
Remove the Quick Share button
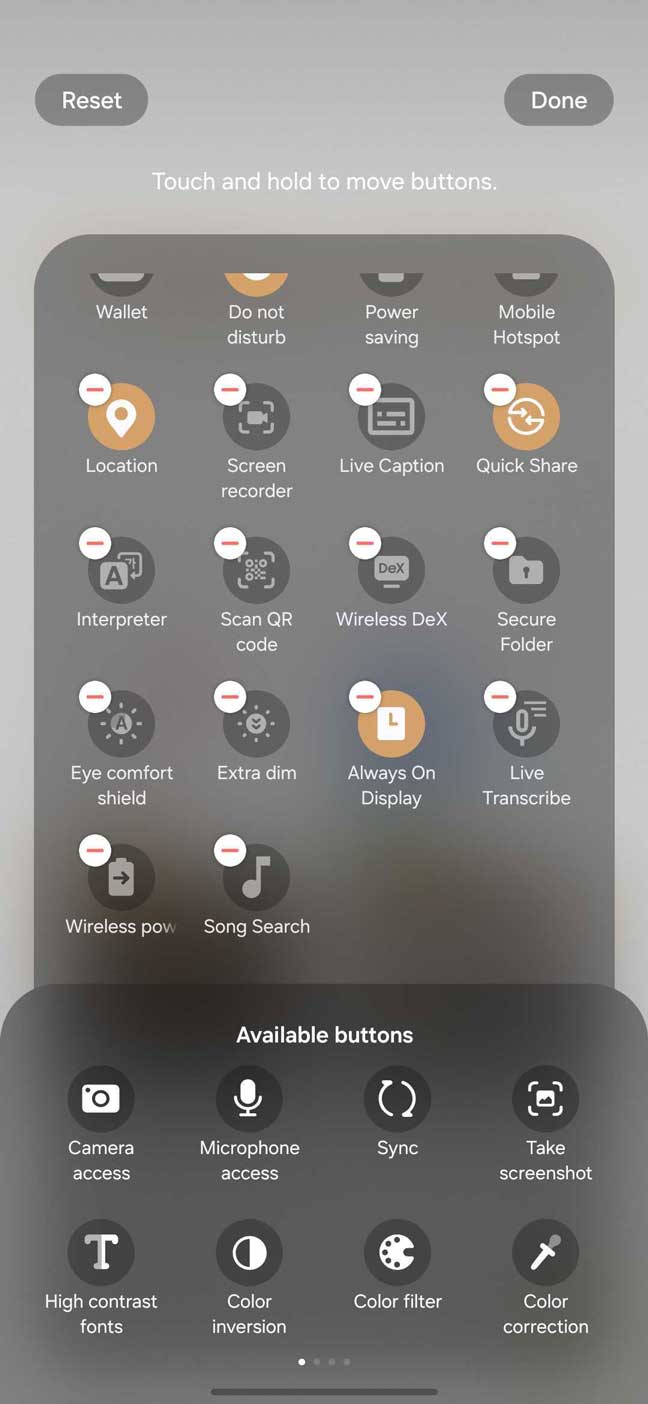[x=500, y=390]
